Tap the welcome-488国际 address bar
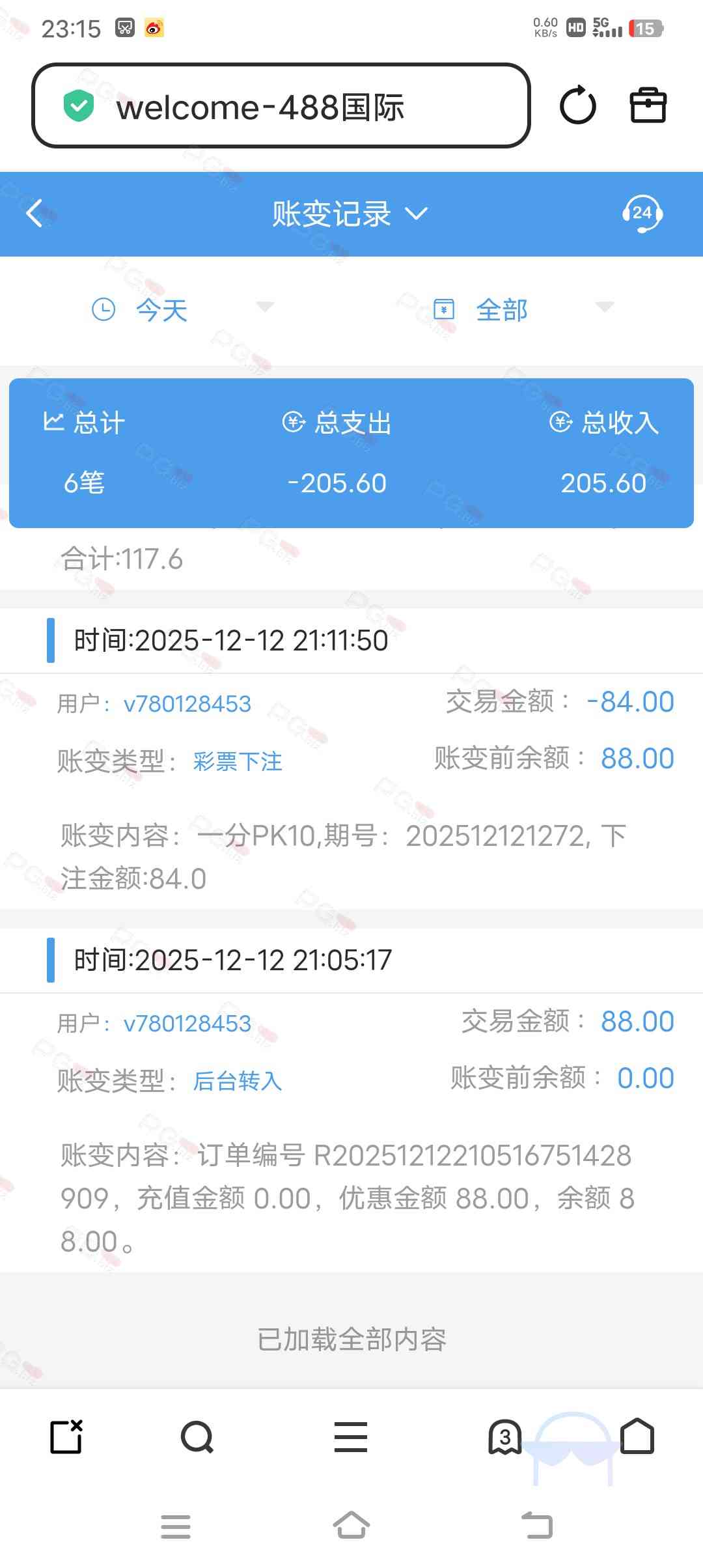 280,105
